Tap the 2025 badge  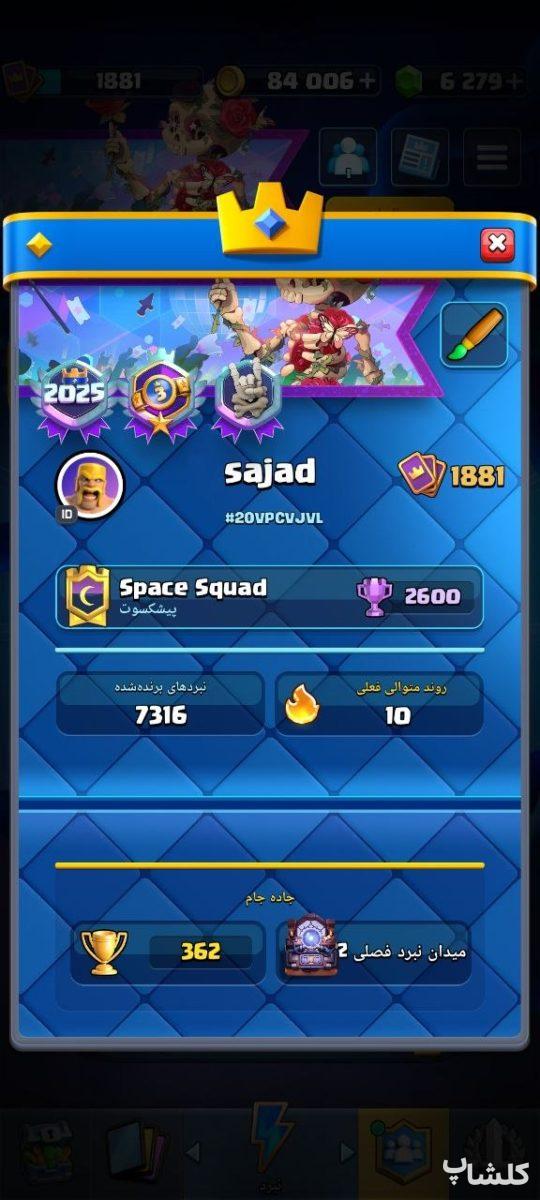[x=73, y=397]
